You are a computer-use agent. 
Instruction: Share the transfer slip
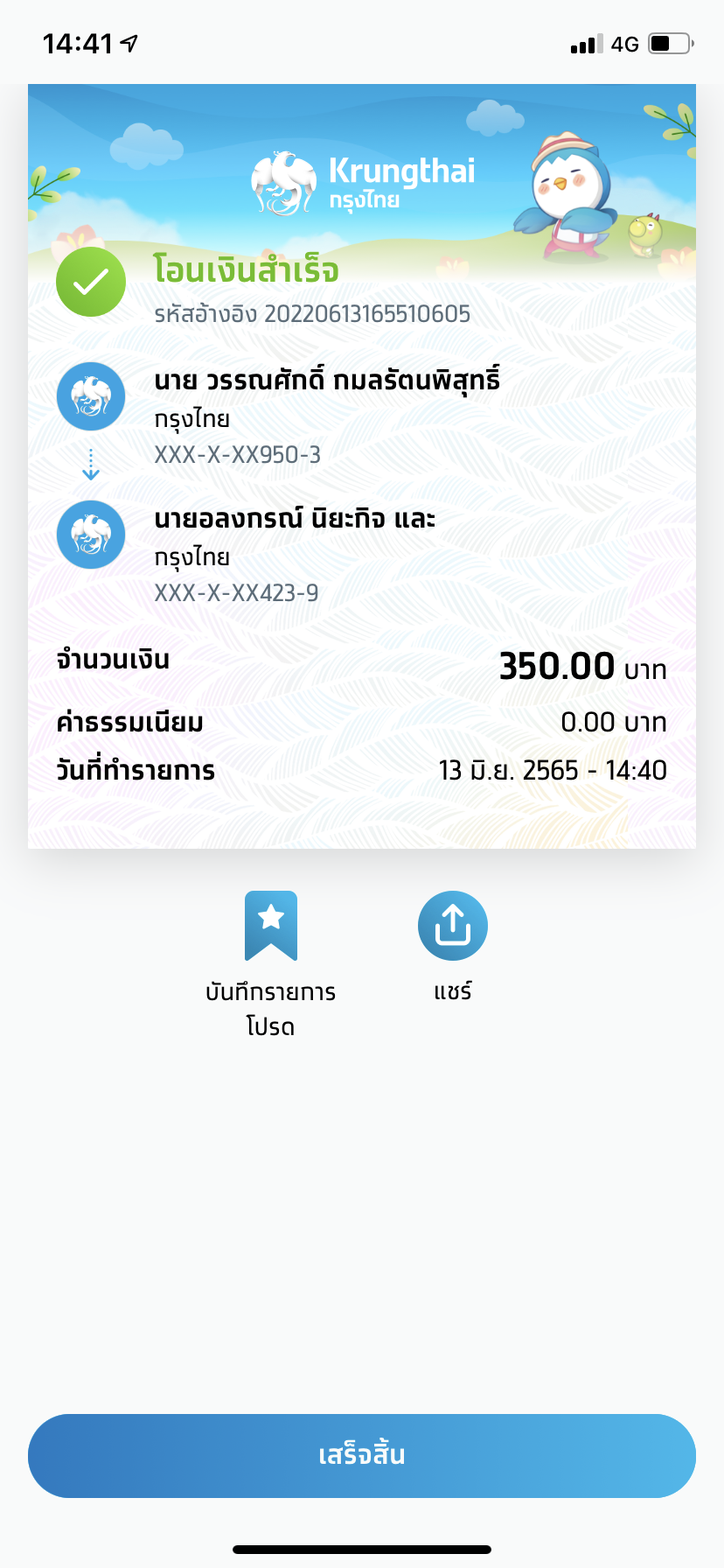[452, 926]
